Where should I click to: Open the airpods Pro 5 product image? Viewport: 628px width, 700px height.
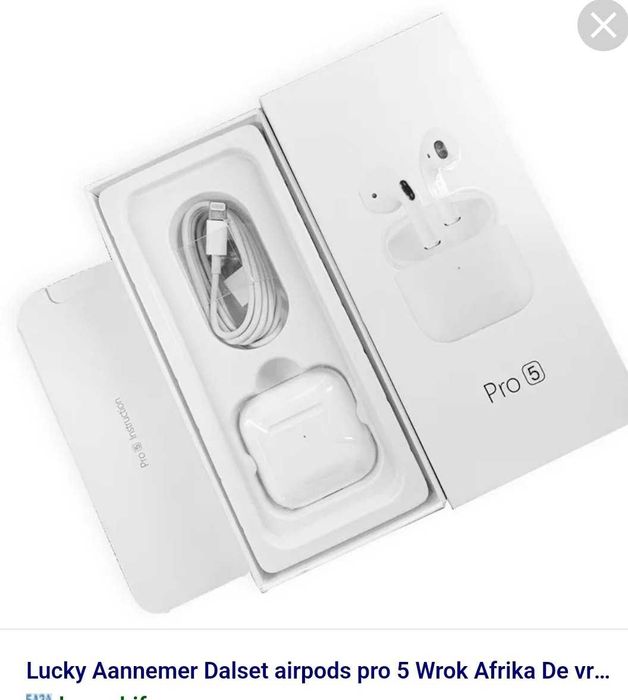coord(314,330)
